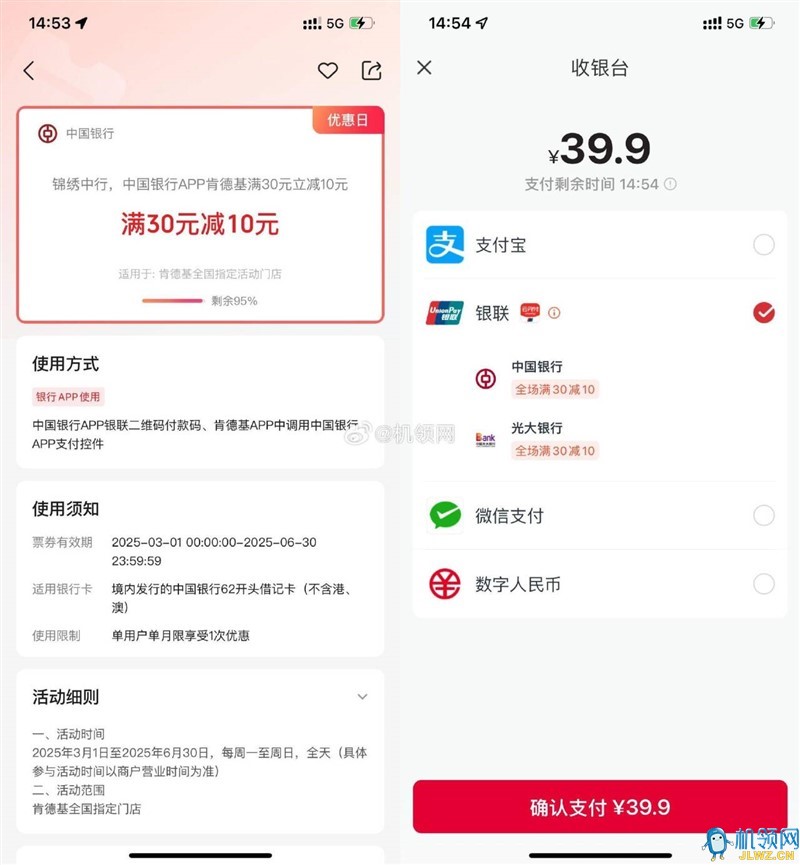Screen dimensions: 800x865
Task: Select 支付宝 as payment method
Action: [x=763, y=245]
